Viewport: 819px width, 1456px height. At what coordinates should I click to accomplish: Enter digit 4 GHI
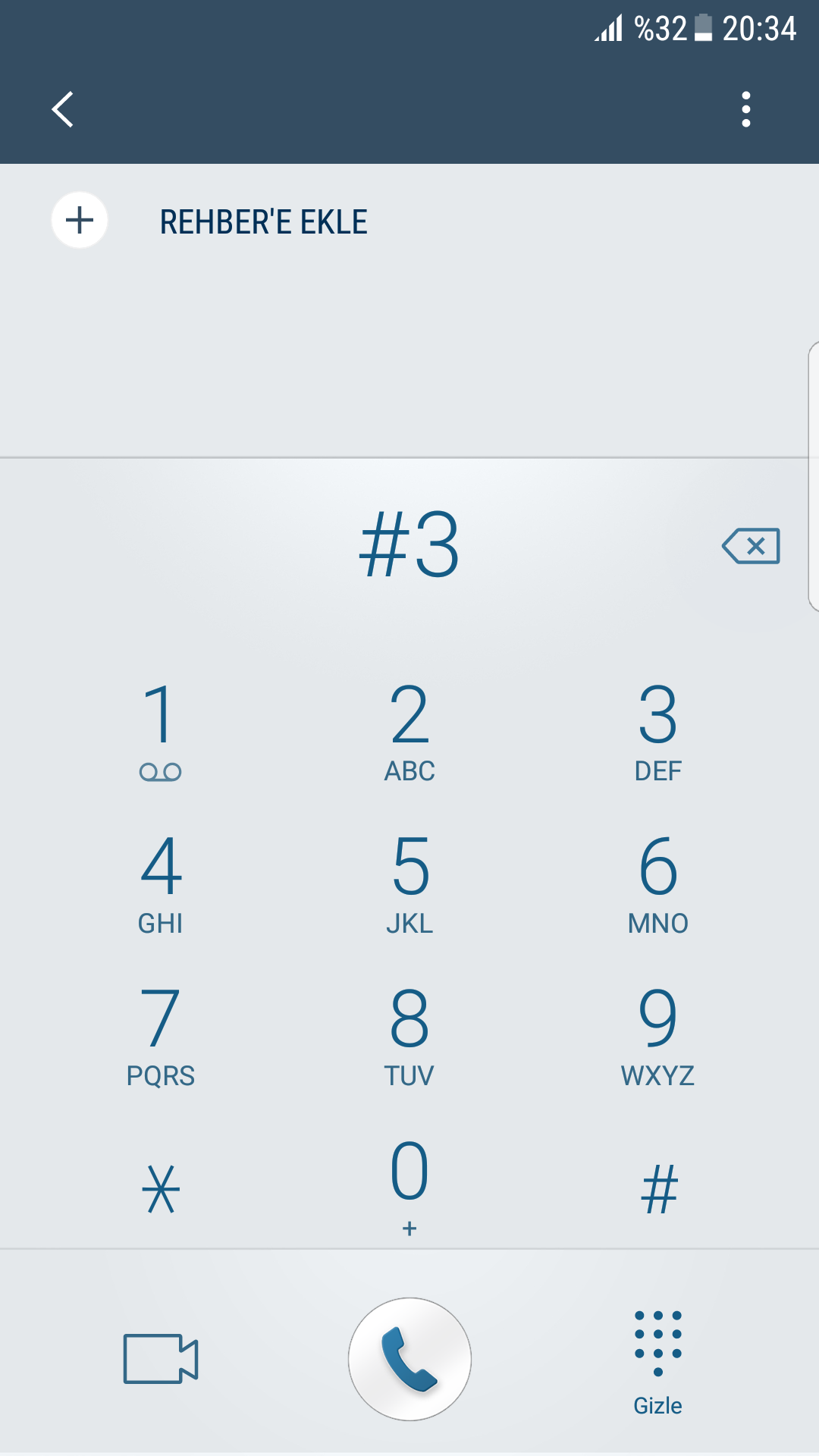click(161, 882)
